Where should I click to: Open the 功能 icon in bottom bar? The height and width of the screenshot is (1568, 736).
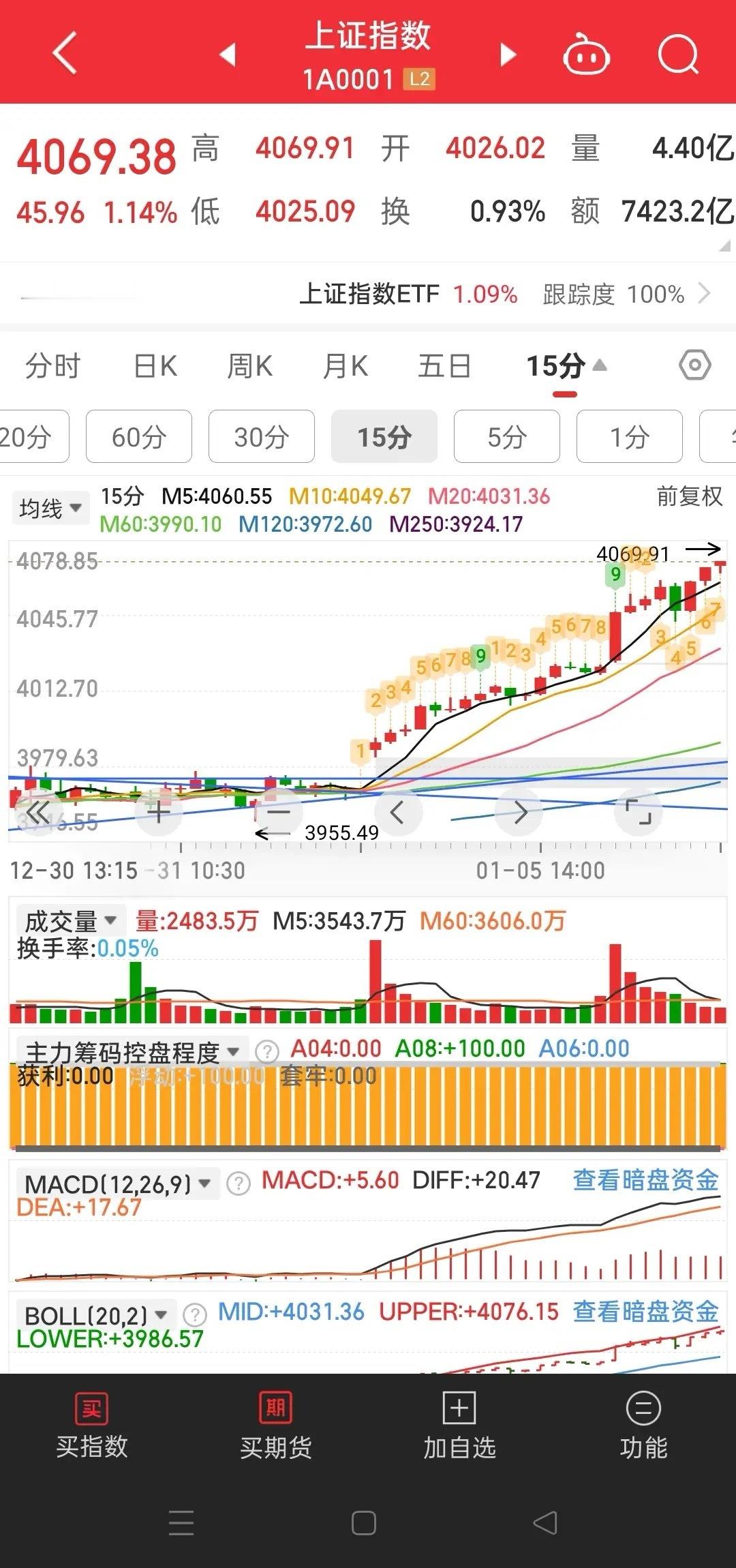tap(643, 1402)
